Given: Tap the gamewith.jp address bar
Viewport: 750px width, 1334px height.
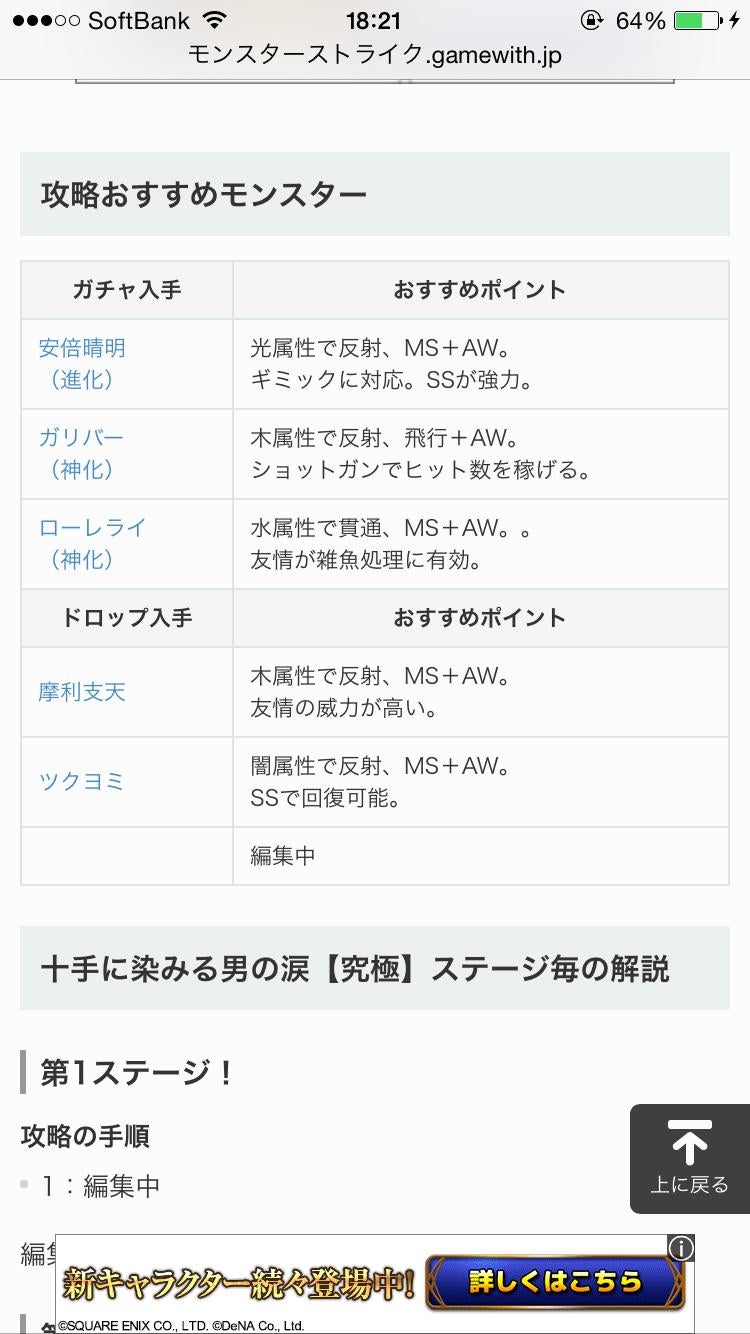Looking at the screenshot, I should point(375,55).
